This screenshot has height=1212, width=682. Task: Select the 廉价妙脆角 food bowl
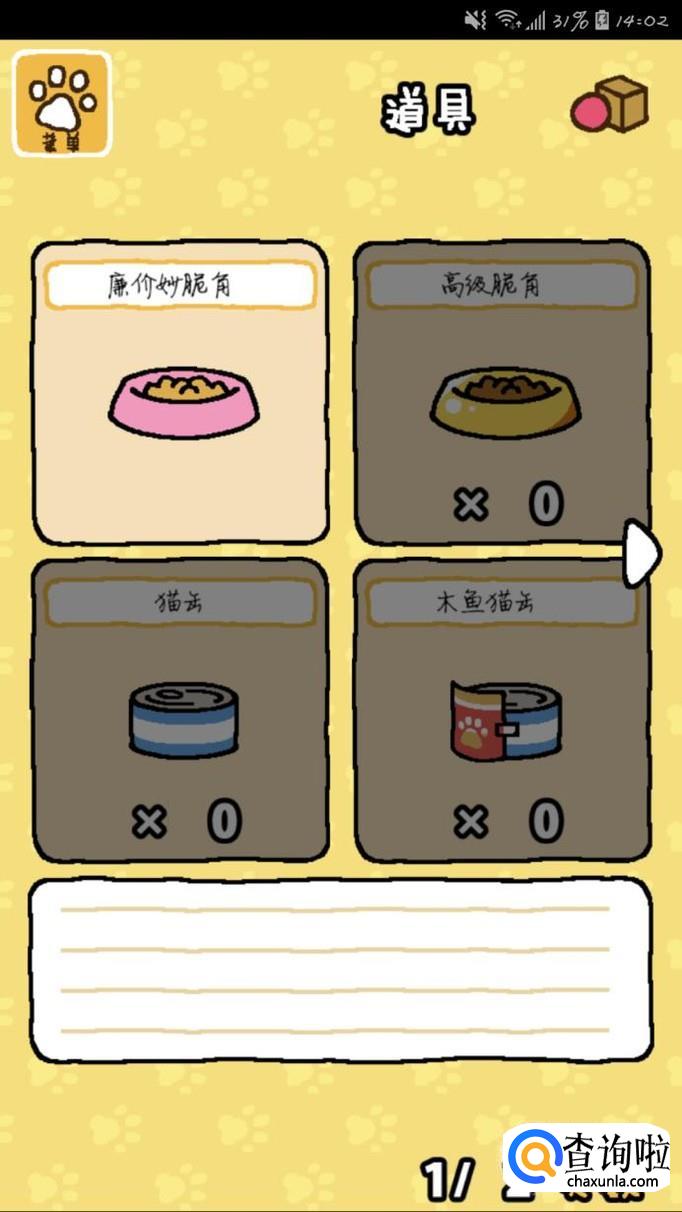180,392
